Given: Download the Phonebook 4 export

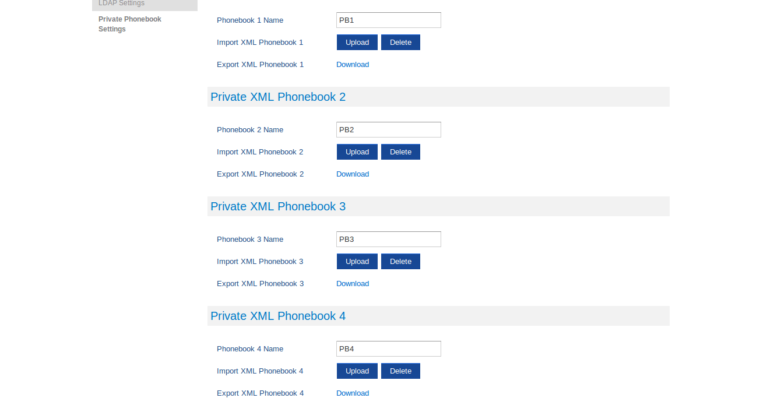Looking at the screenshot, I should click(x=352, y=393).
